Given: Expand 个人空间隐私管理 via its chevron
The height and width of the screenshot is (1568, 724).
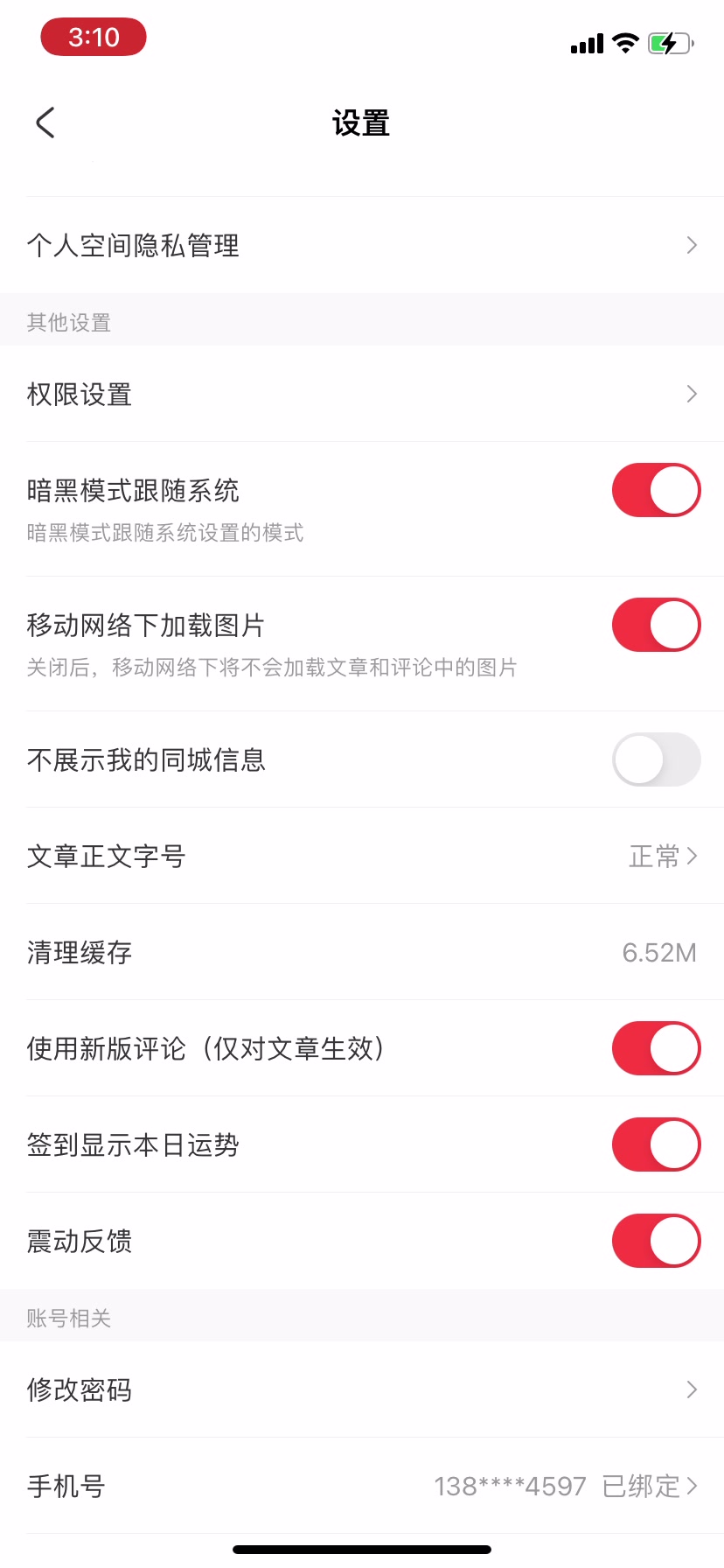Looking at the screenshot, I should click(x=691, y=245).
